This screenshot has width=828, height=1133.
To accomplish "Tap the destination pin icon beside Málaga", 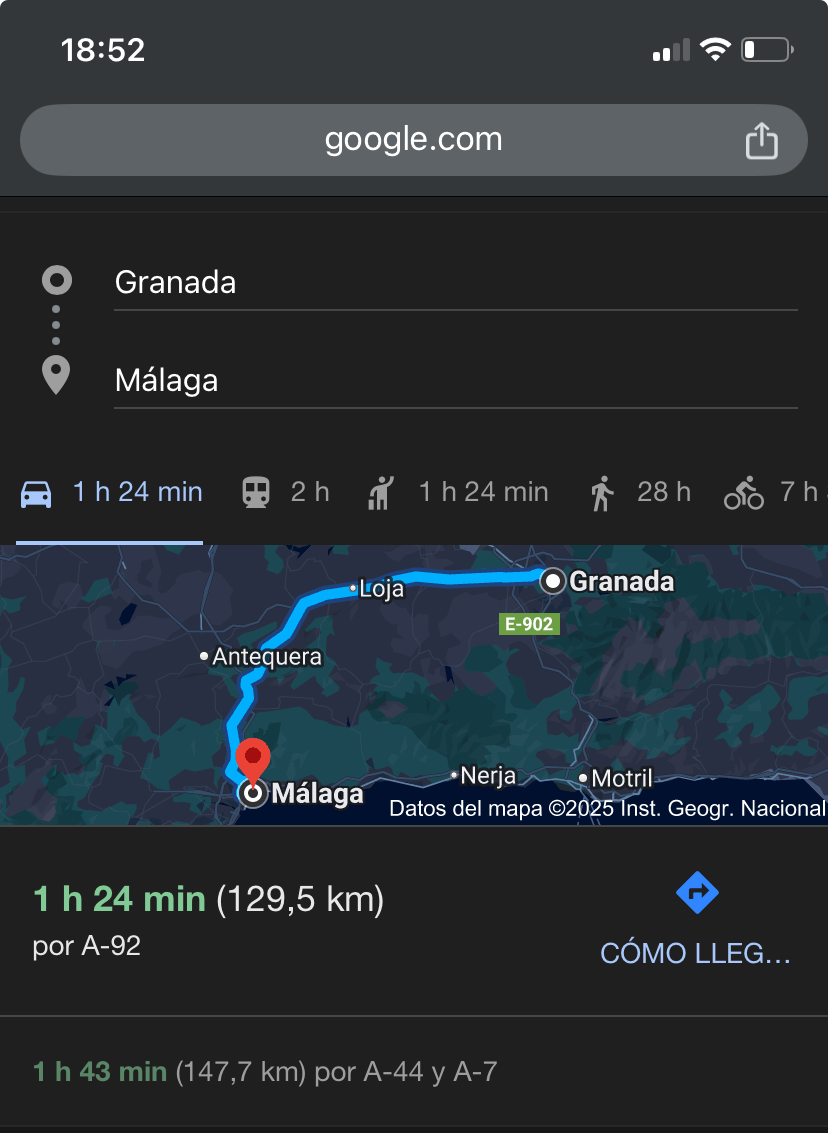I will (56, 375).
